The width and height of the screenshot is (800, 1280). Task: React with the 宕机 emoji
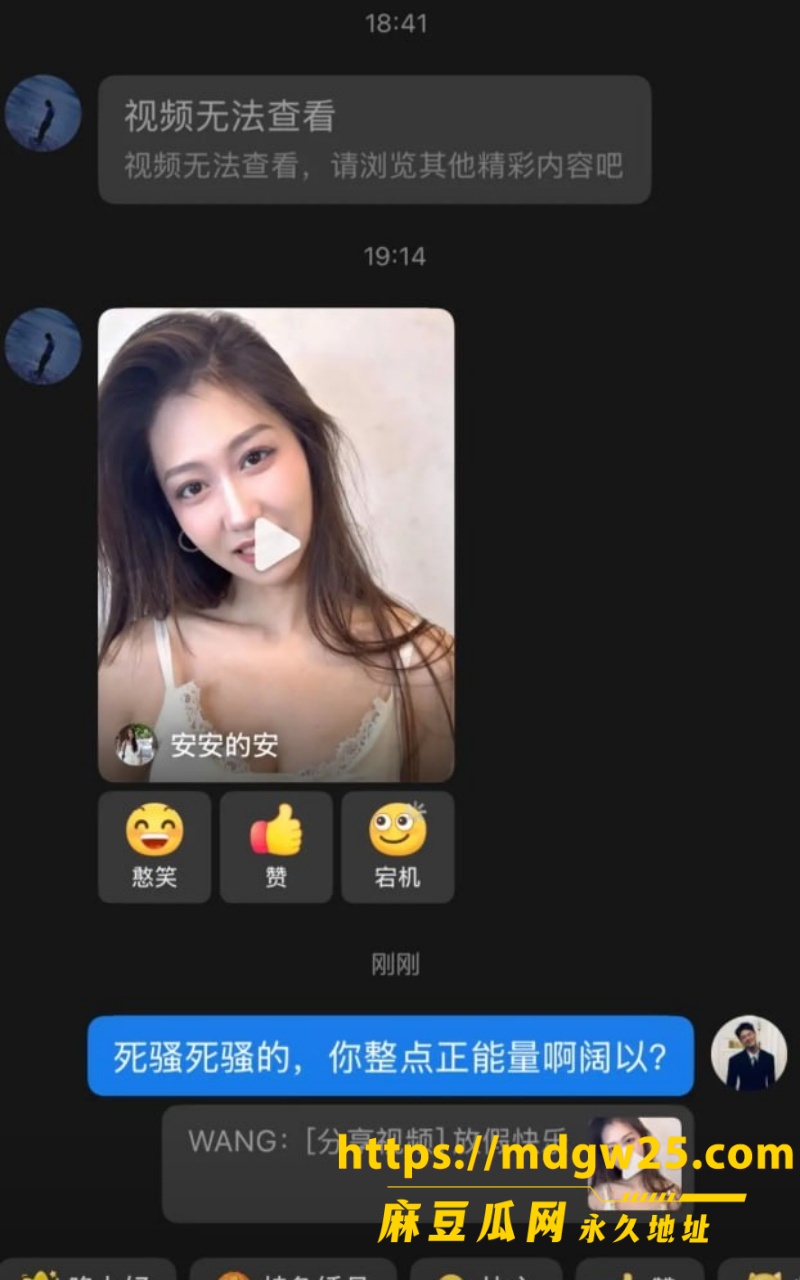tap(398, 847)
